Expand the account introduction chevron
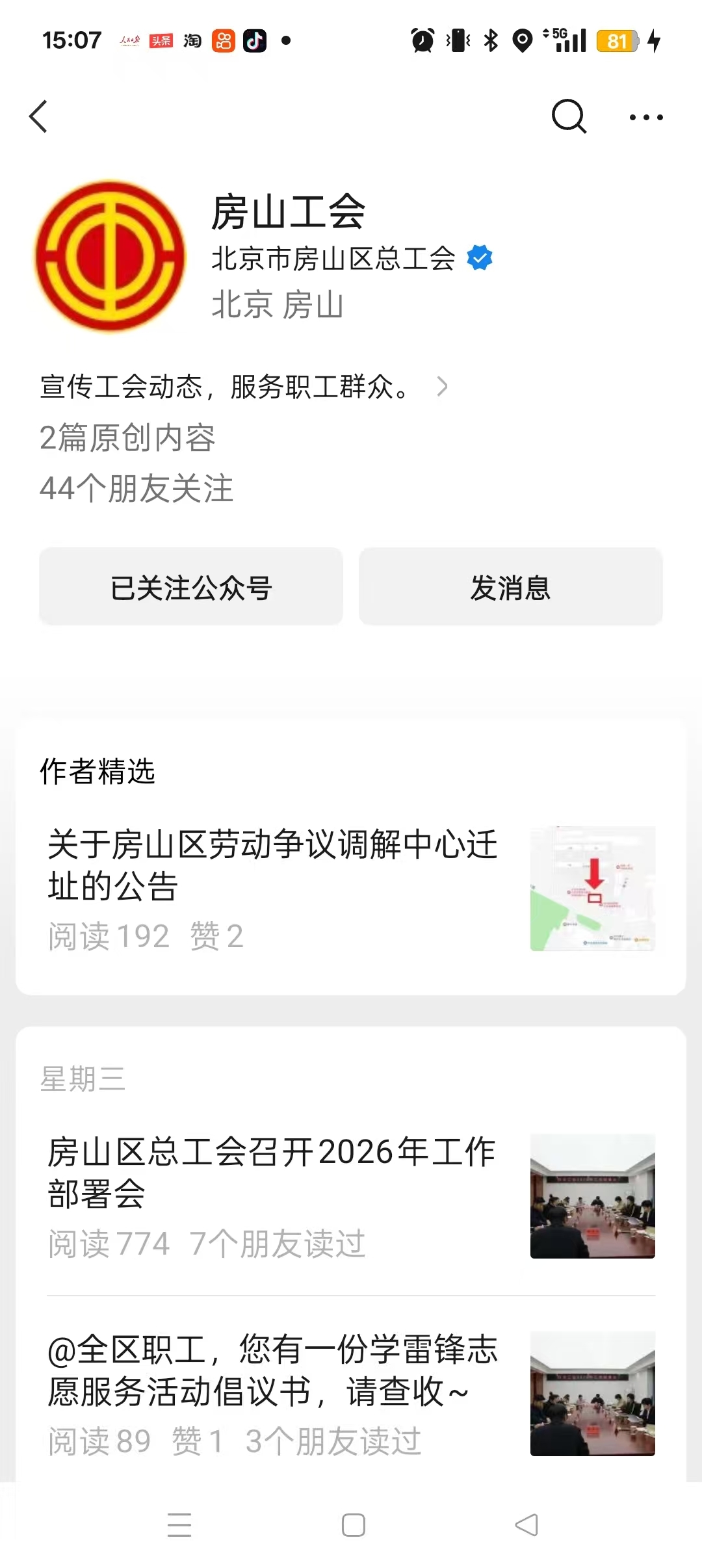Viewport: 702px width, 1568px height. [x=444, y=387]
